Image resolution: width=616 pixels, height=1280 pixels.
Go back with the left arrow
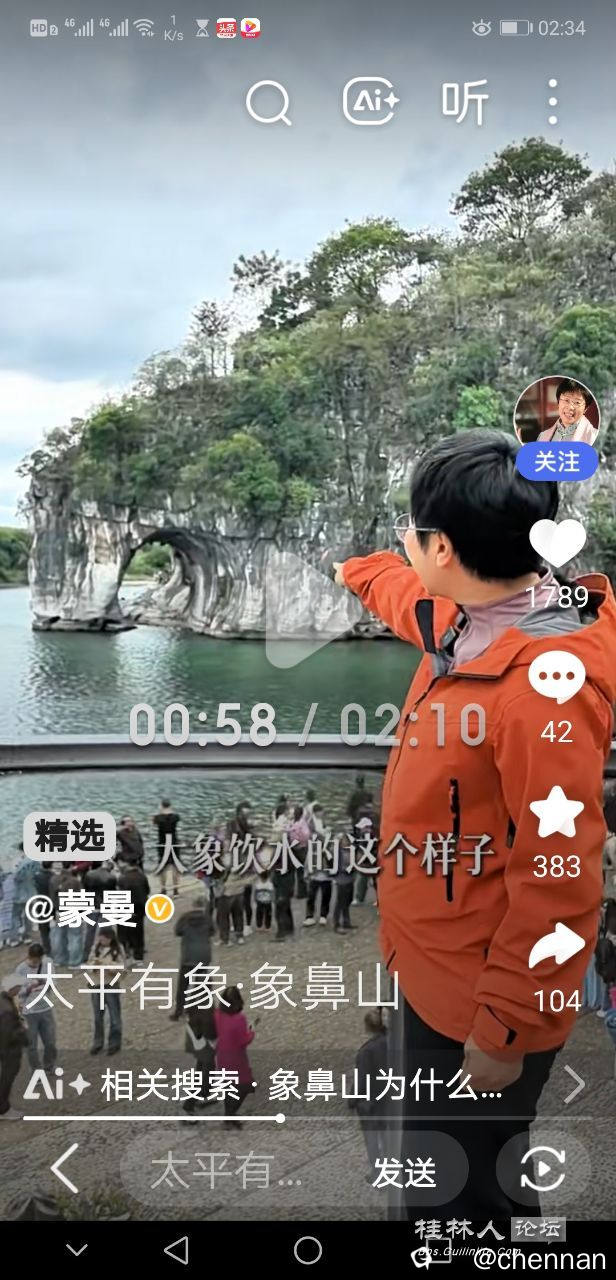(x=64, y=1170)
